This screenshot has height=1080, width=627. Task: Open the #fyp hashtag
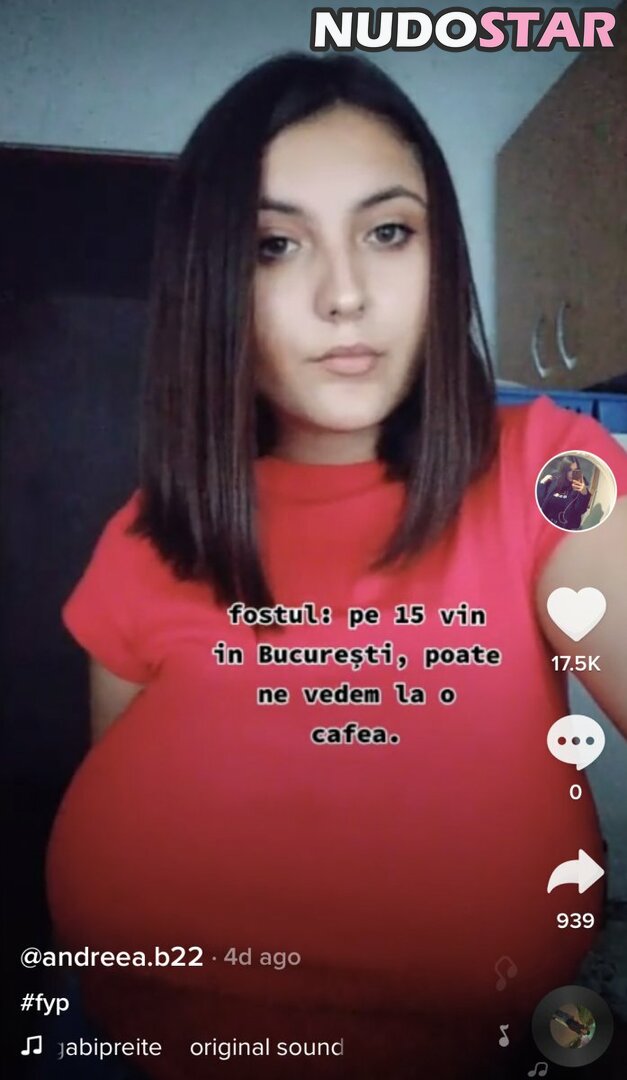[44, 1003]
